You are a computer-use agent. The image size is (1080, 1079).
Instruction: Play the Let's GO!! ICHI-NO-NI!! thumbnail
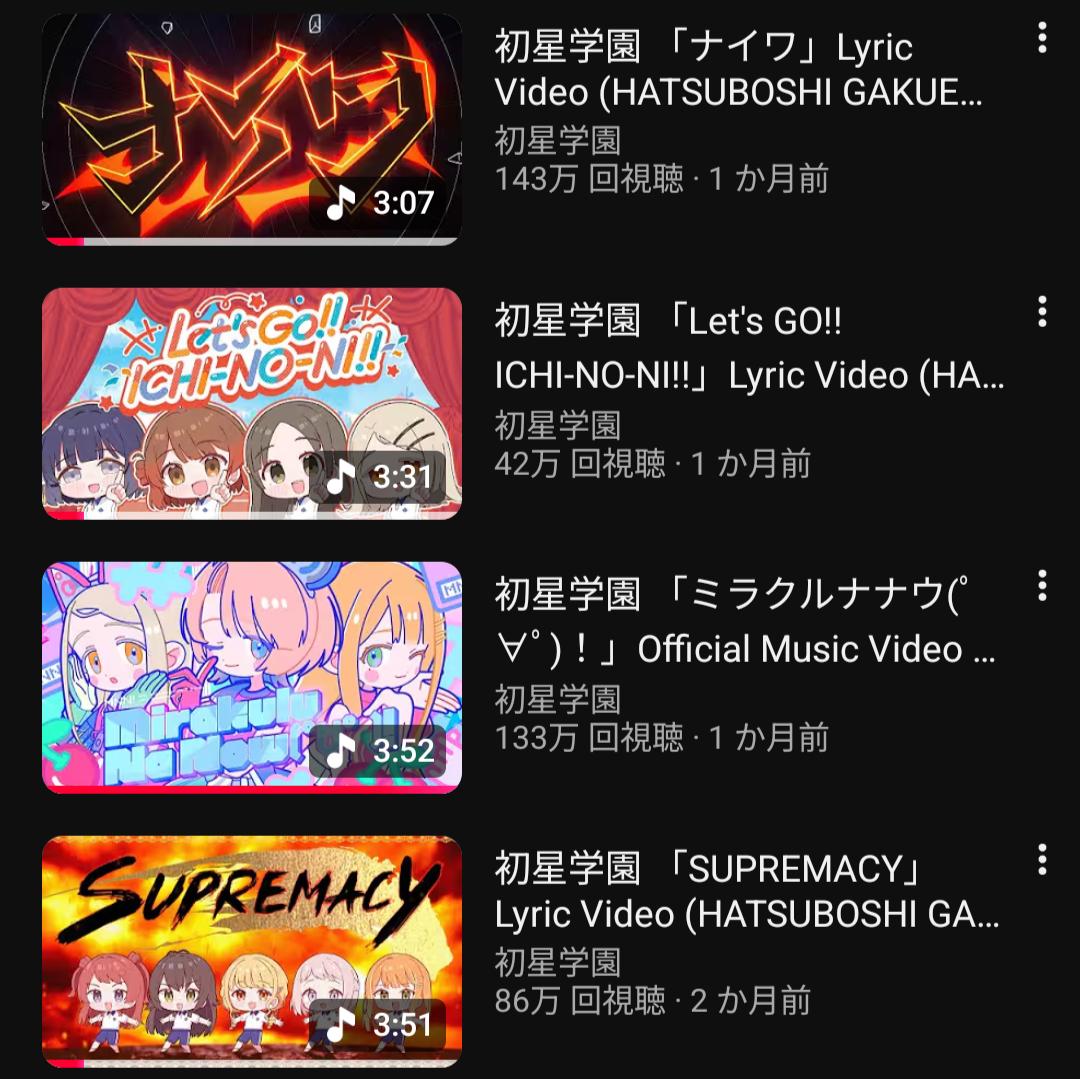click(251, 403)
